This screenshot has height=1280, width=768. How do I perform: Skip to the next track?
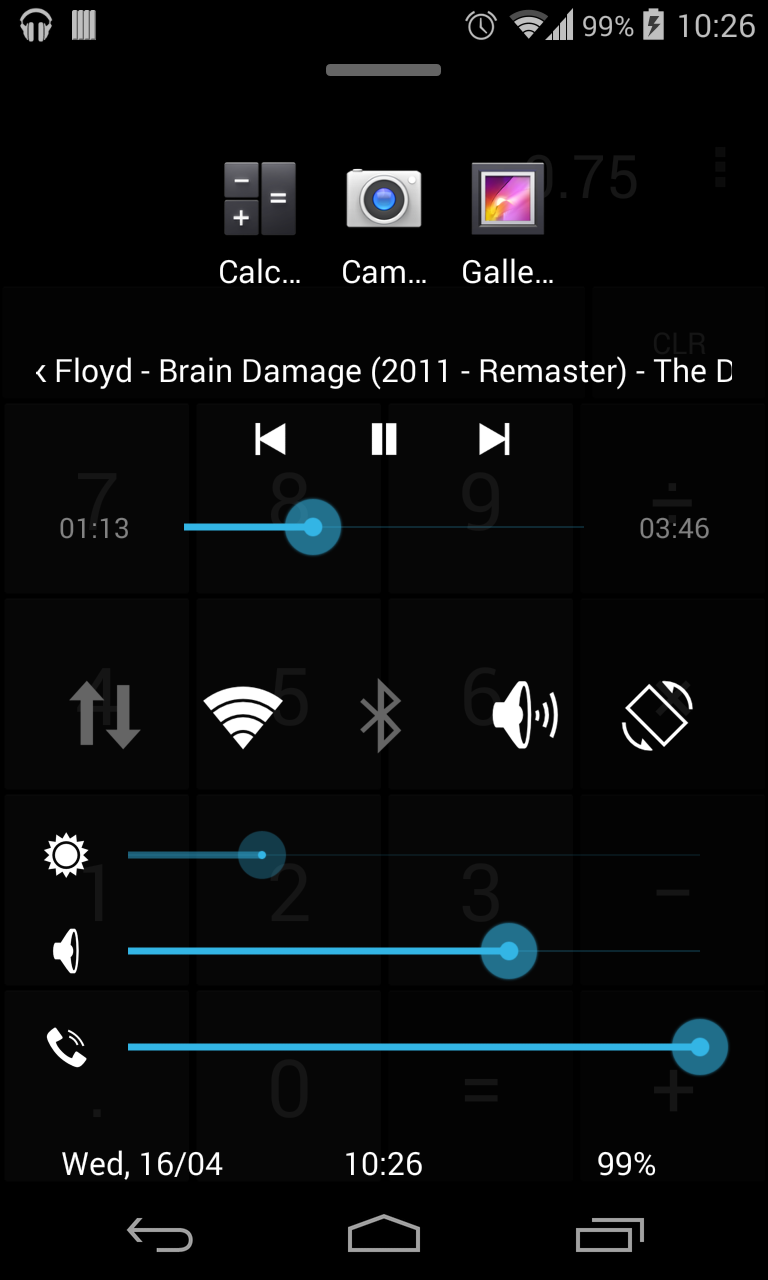[495, 439]
